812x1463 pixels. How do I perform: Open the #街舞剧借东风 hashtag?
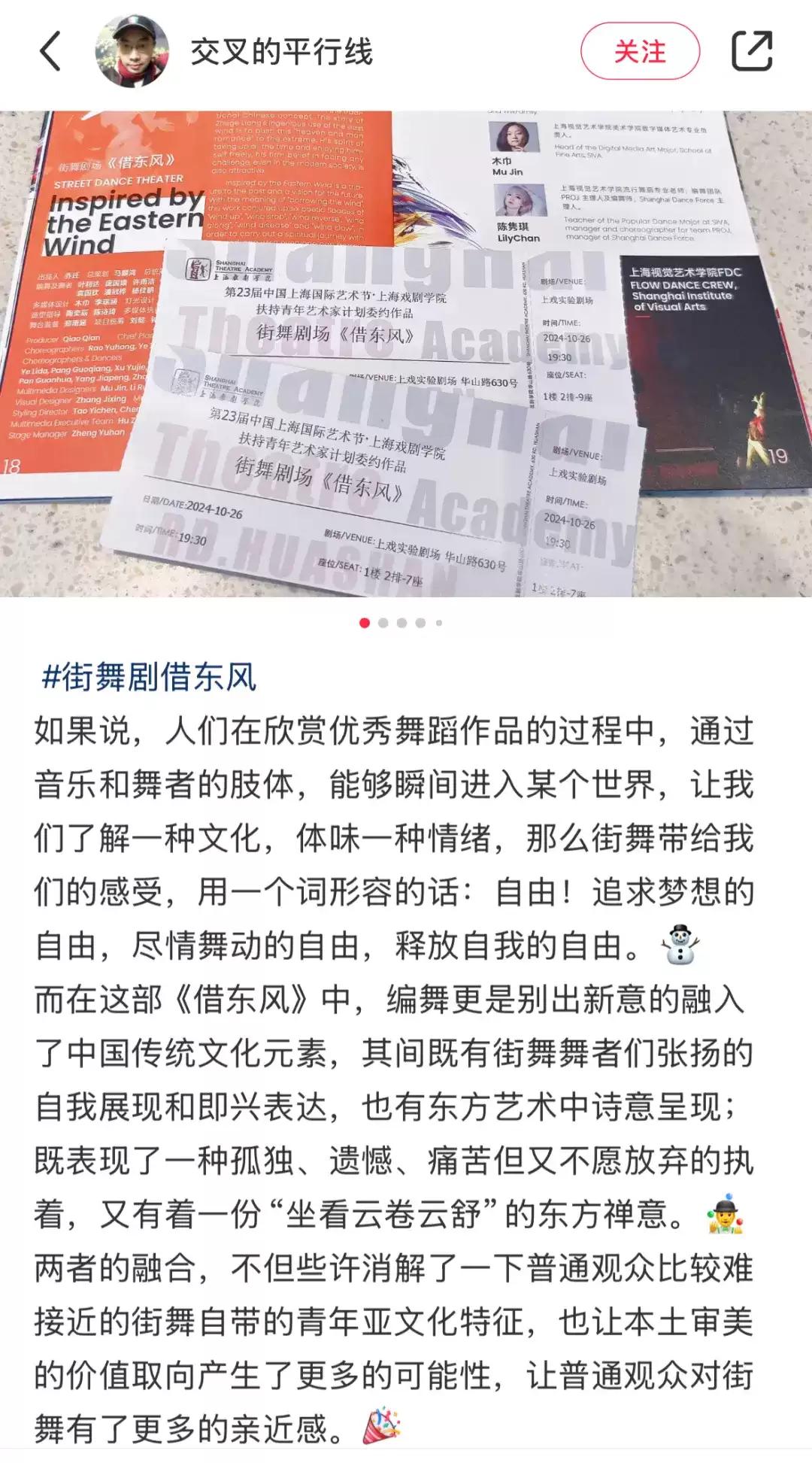[x=149, y=677]
